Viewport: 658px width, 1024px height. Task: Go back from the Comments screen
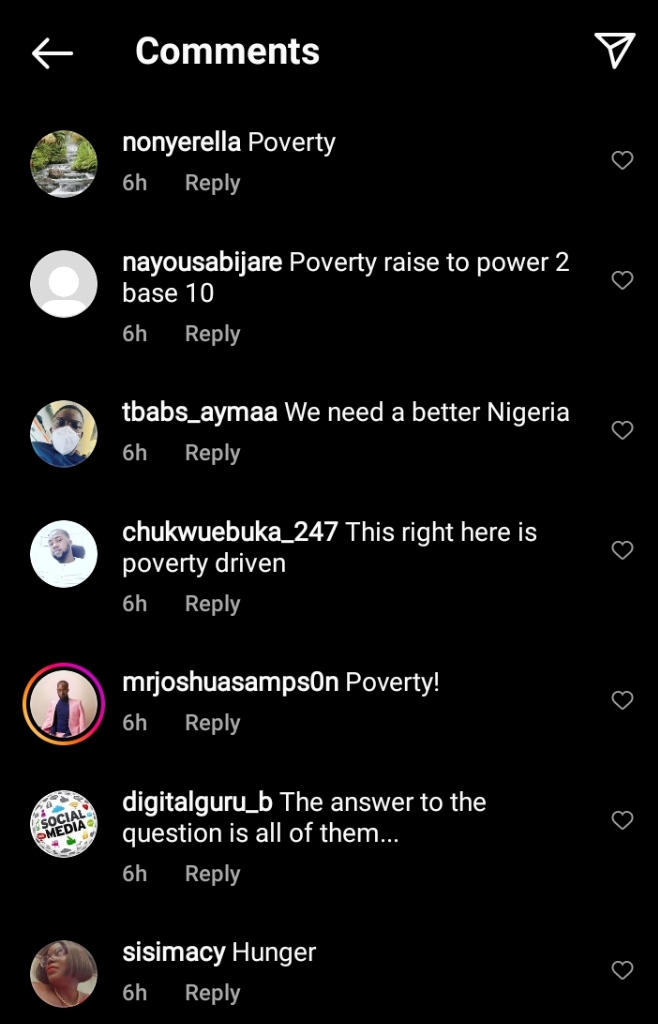[52, 52]
